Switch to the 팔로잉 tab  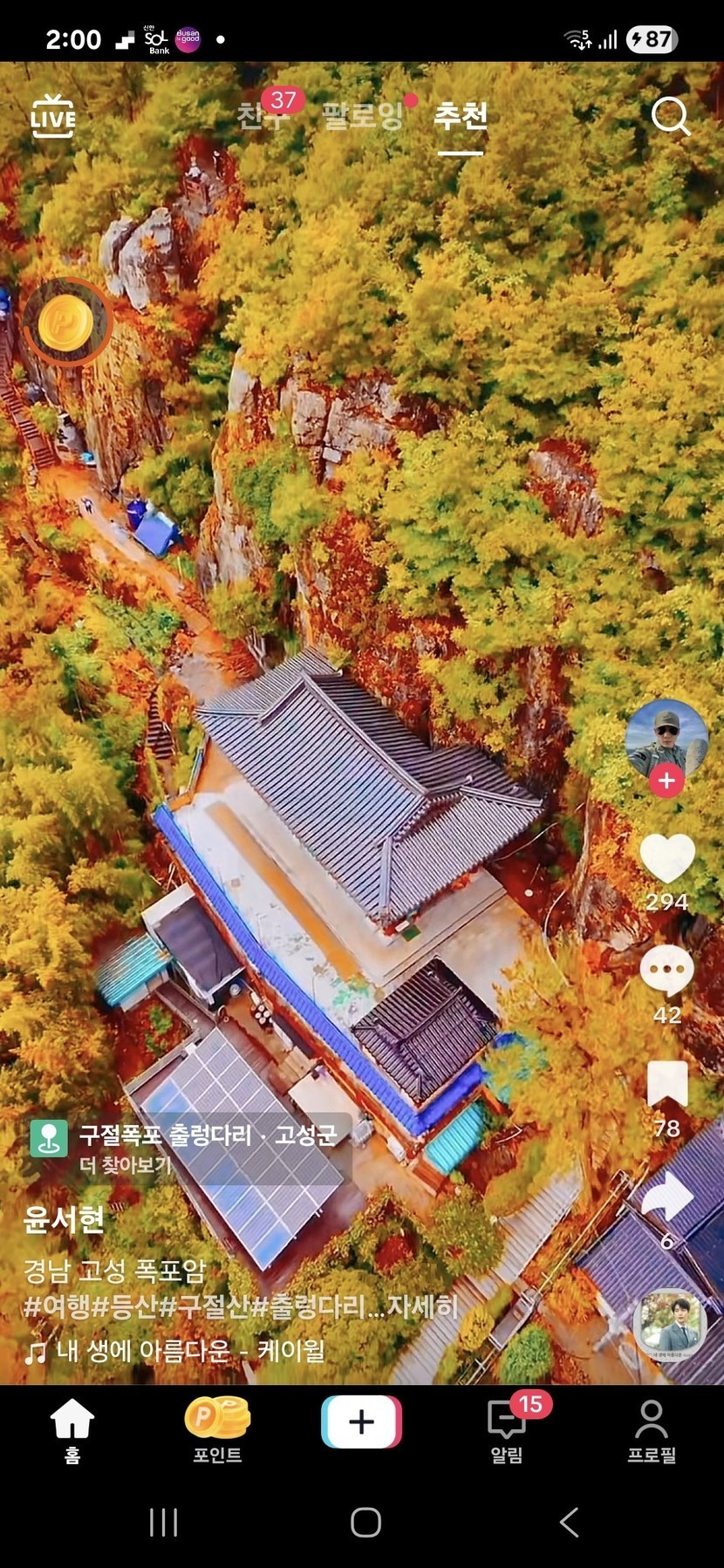pyautogui.click(x=363, y=115)
